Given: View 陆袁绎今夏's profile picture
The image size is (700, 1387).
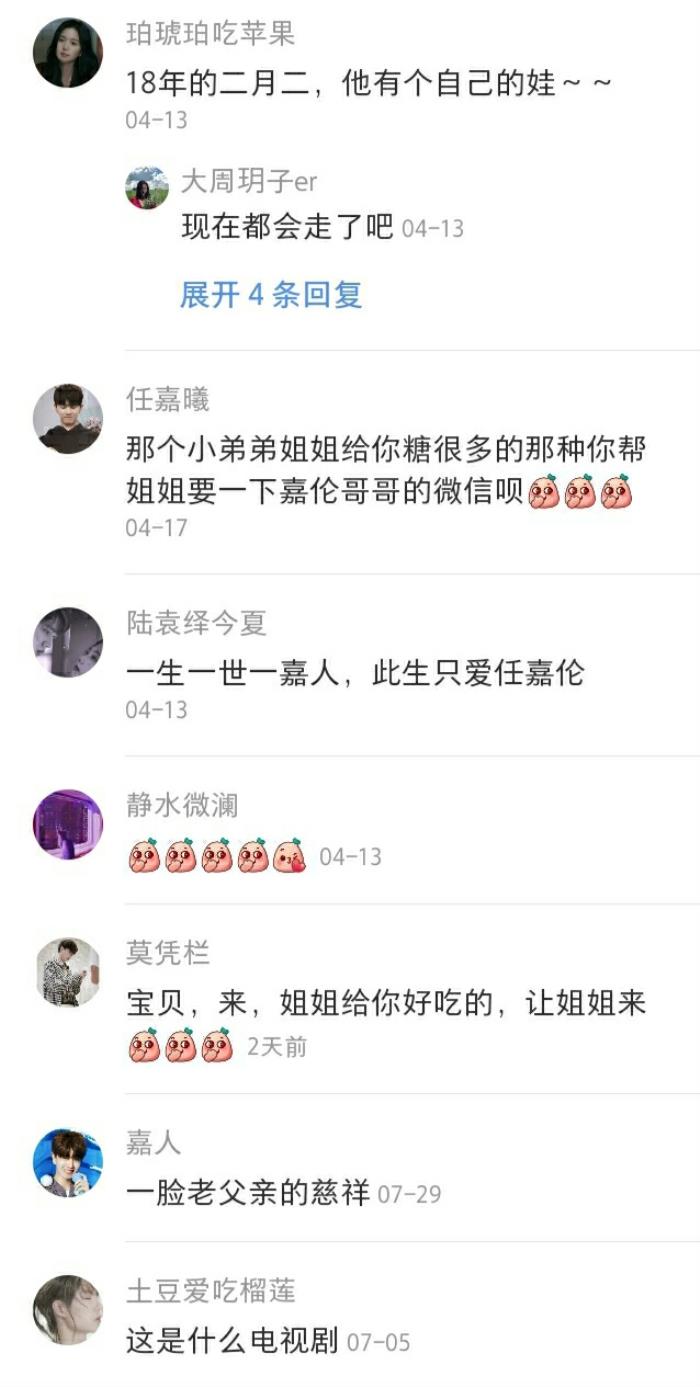Looking at the screenshot, I should tap(68, 642).
